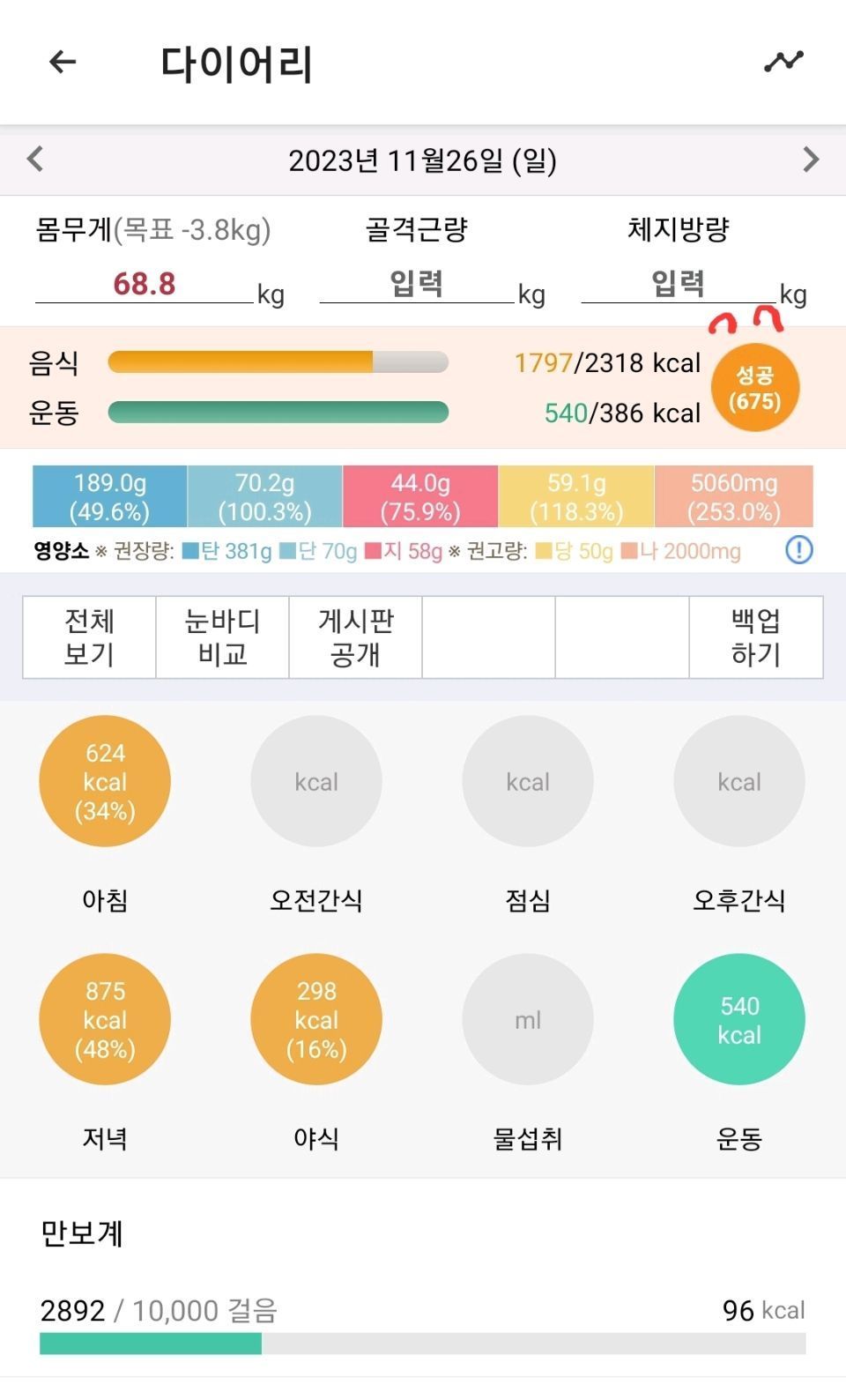The width and height of the screenshot is (846, 1400).
Task: Open the trend graph icon
Action: point(783,62)
